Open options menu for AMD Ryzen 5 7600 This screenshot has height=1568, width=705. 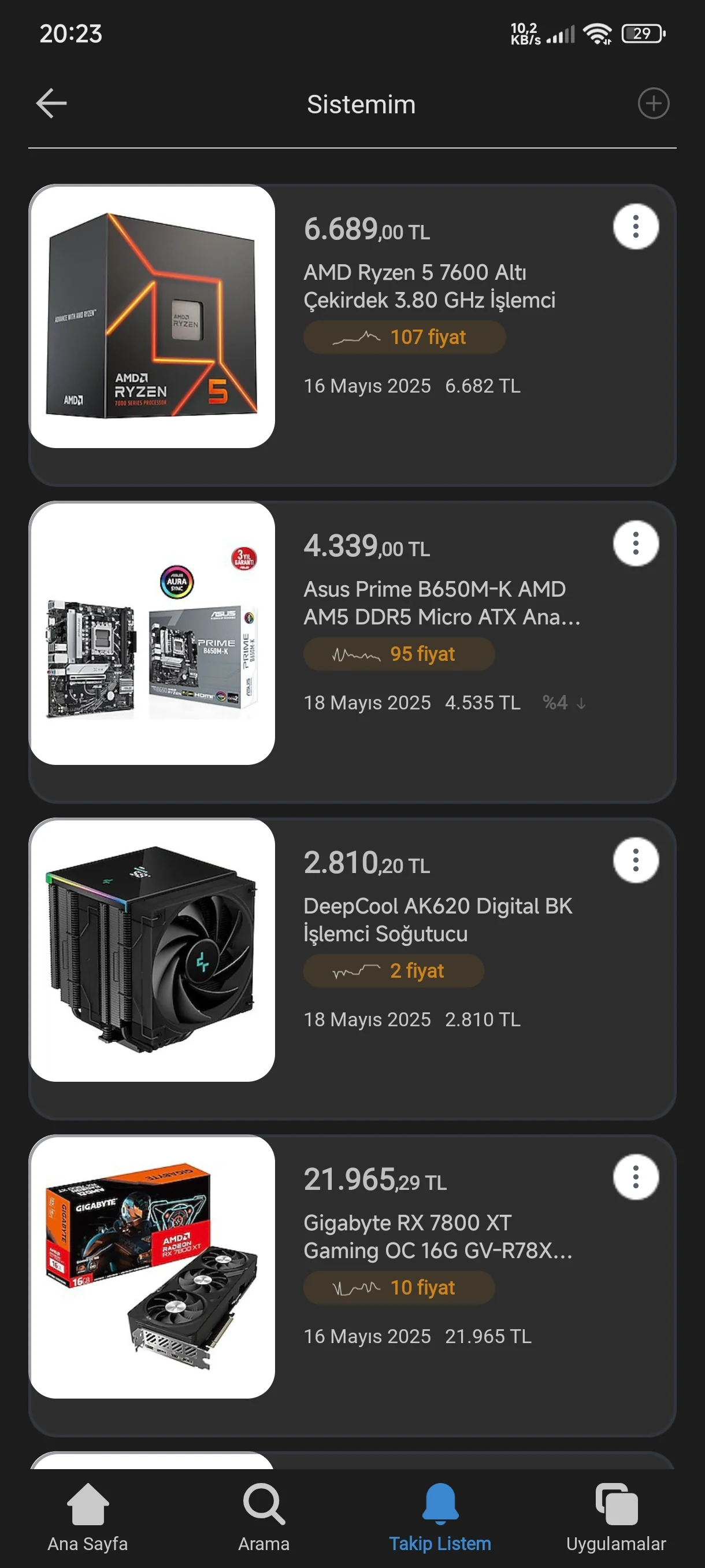(636, 227)
